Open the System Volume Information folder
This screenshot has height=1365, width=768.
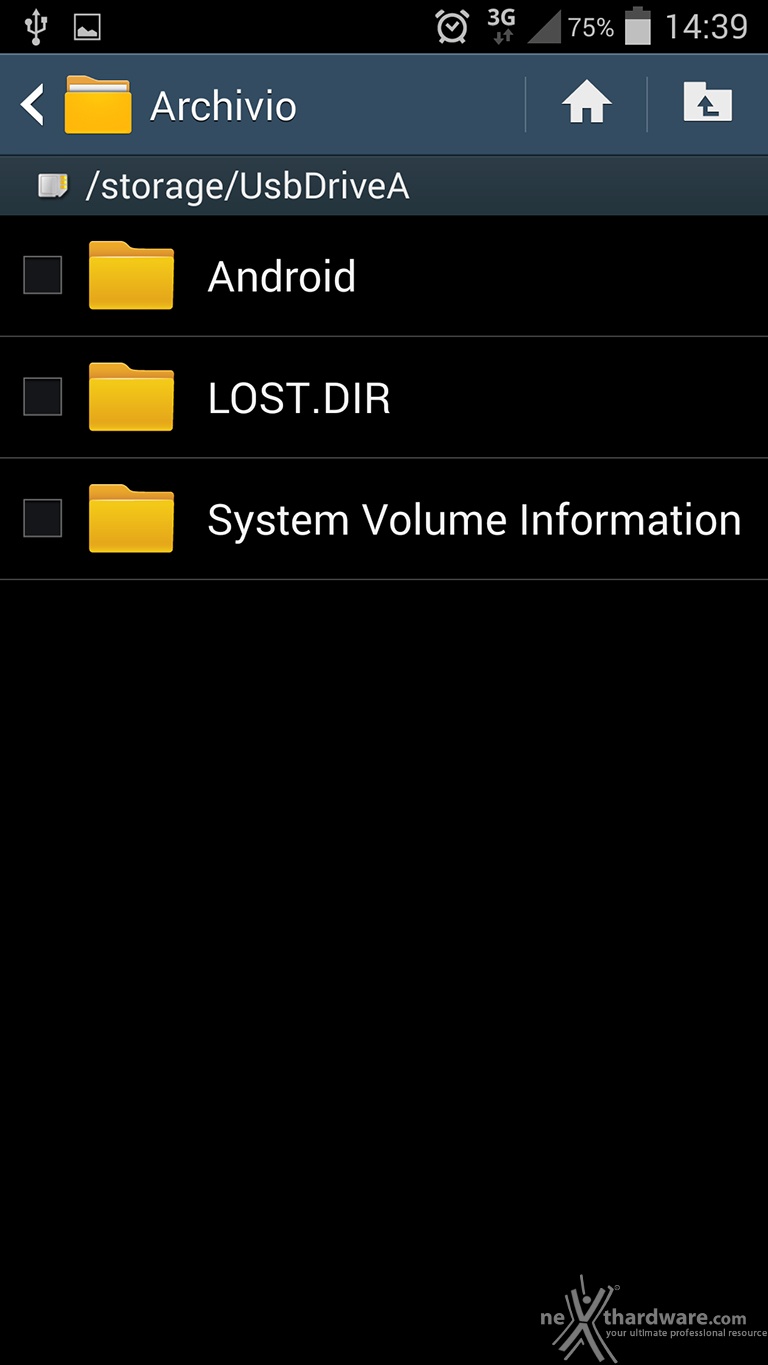coord(384,520)
